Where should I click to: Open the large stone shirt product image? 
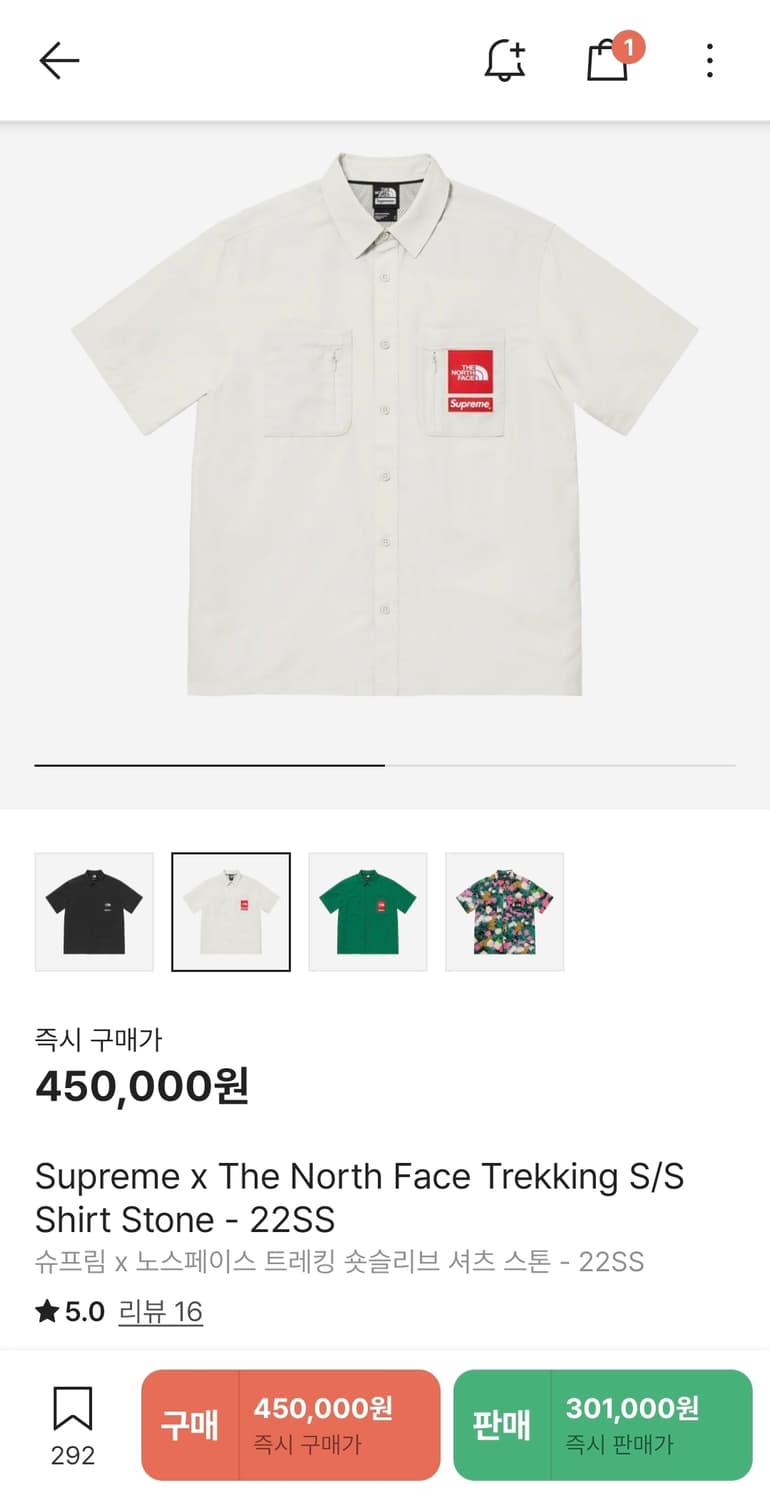(385, 425)
